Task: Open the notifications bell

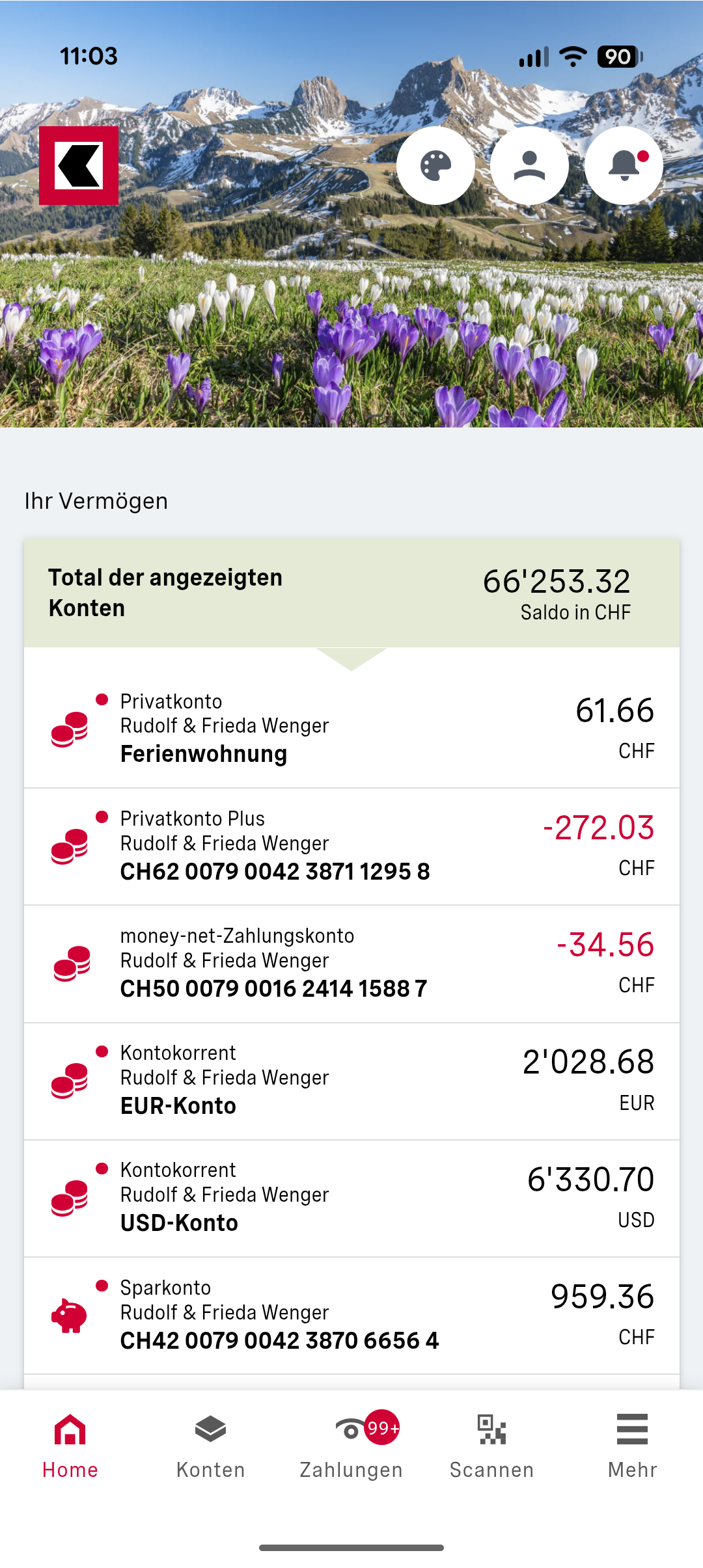Action: 624,166
